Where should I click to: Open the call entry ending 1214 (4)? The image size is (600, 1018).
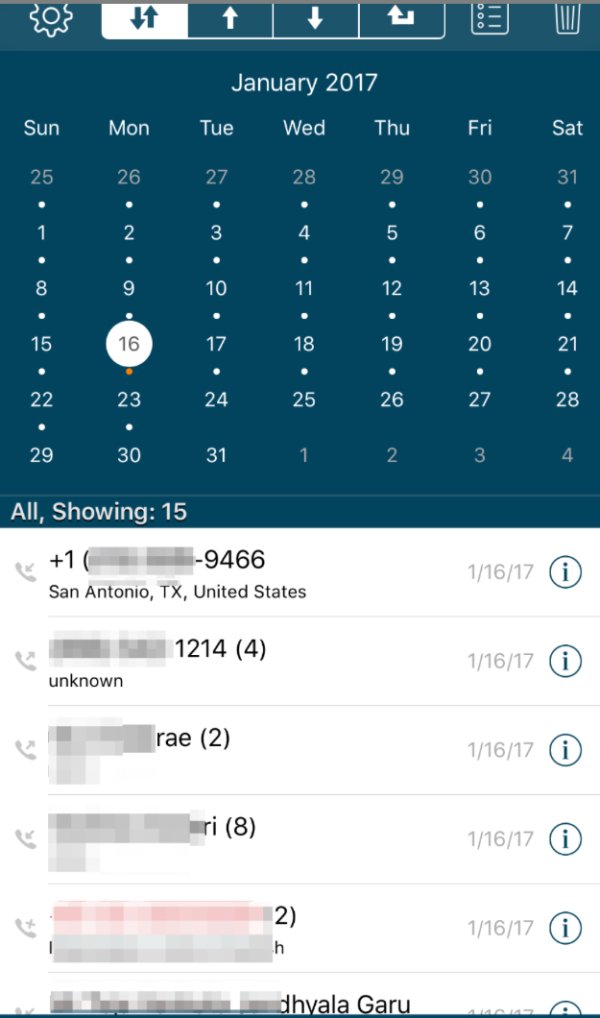[x=250, y=661]
